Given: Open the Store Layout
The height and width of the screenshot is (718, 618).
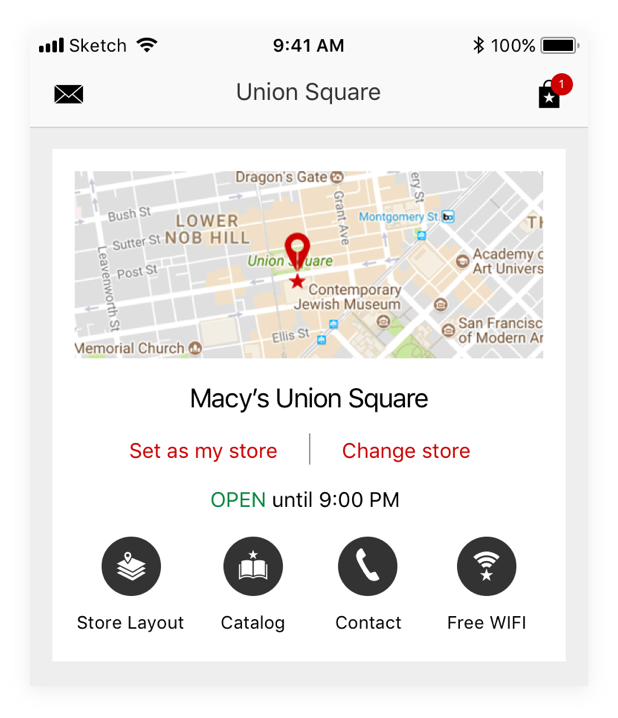Looking at the screenshot, I should (x=131, y=567).
